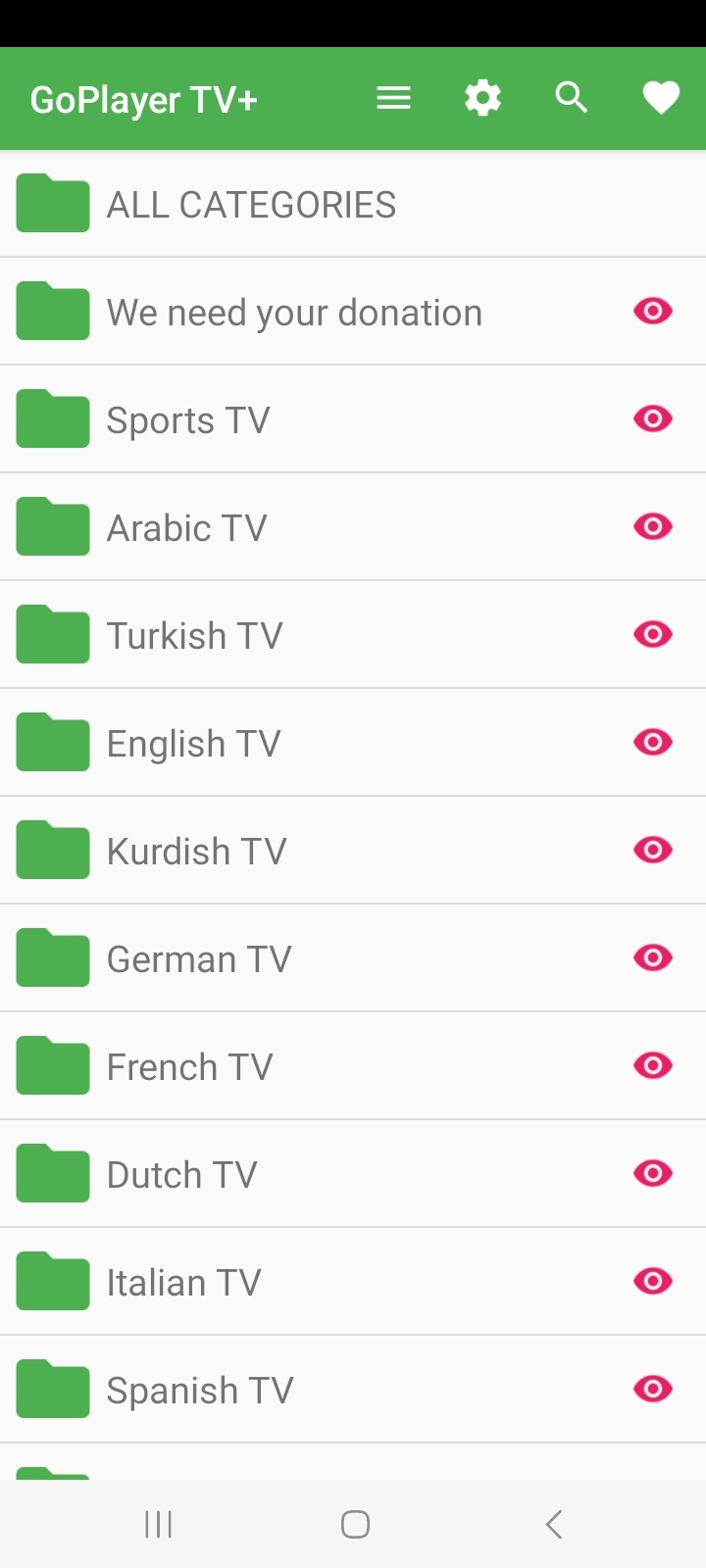The height and width of the screenshot is (1568, 706).
Task: Hide Dutch TV using its eye icon
Action: point(653,1173)
